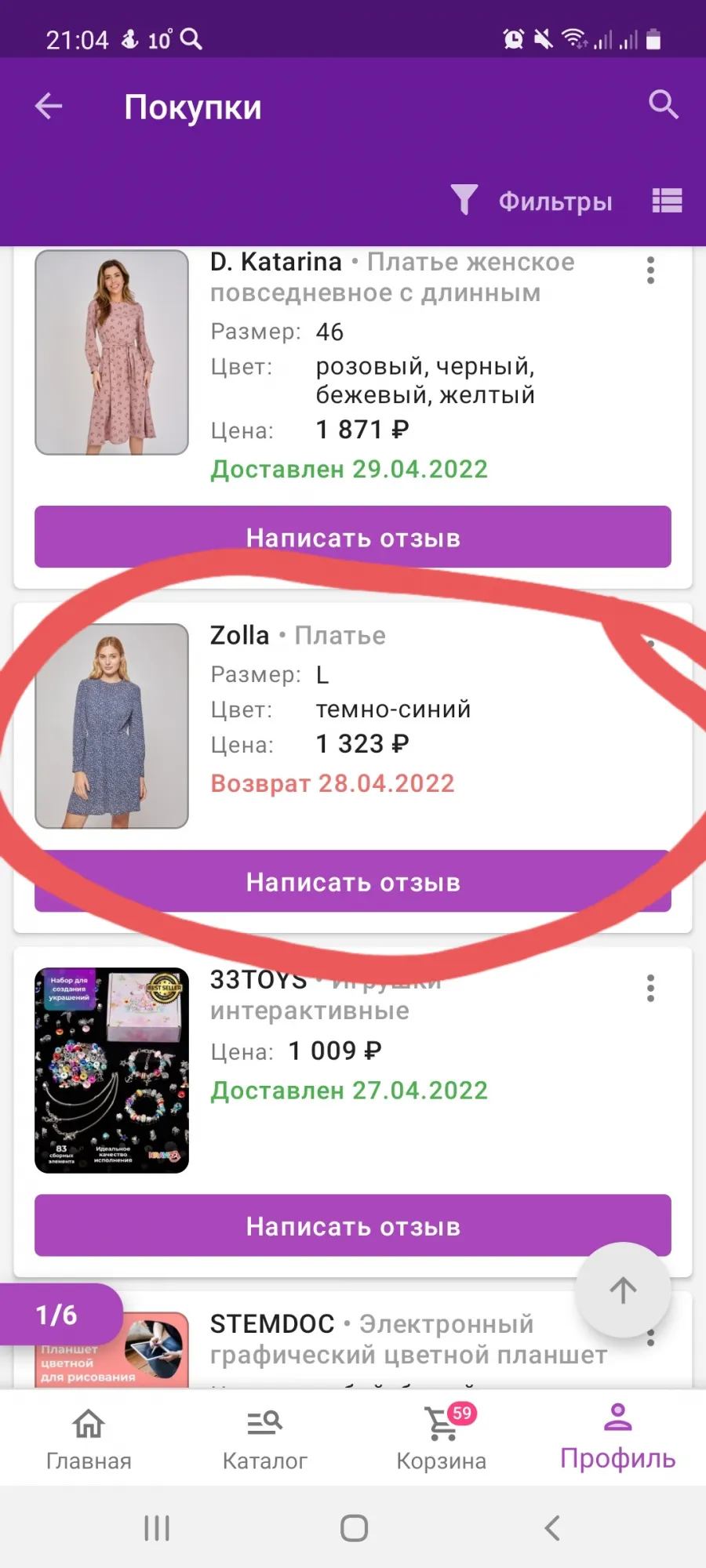Select the Профиль tab
Viewport: 706px width, 1568px height.
(617, 1437)
